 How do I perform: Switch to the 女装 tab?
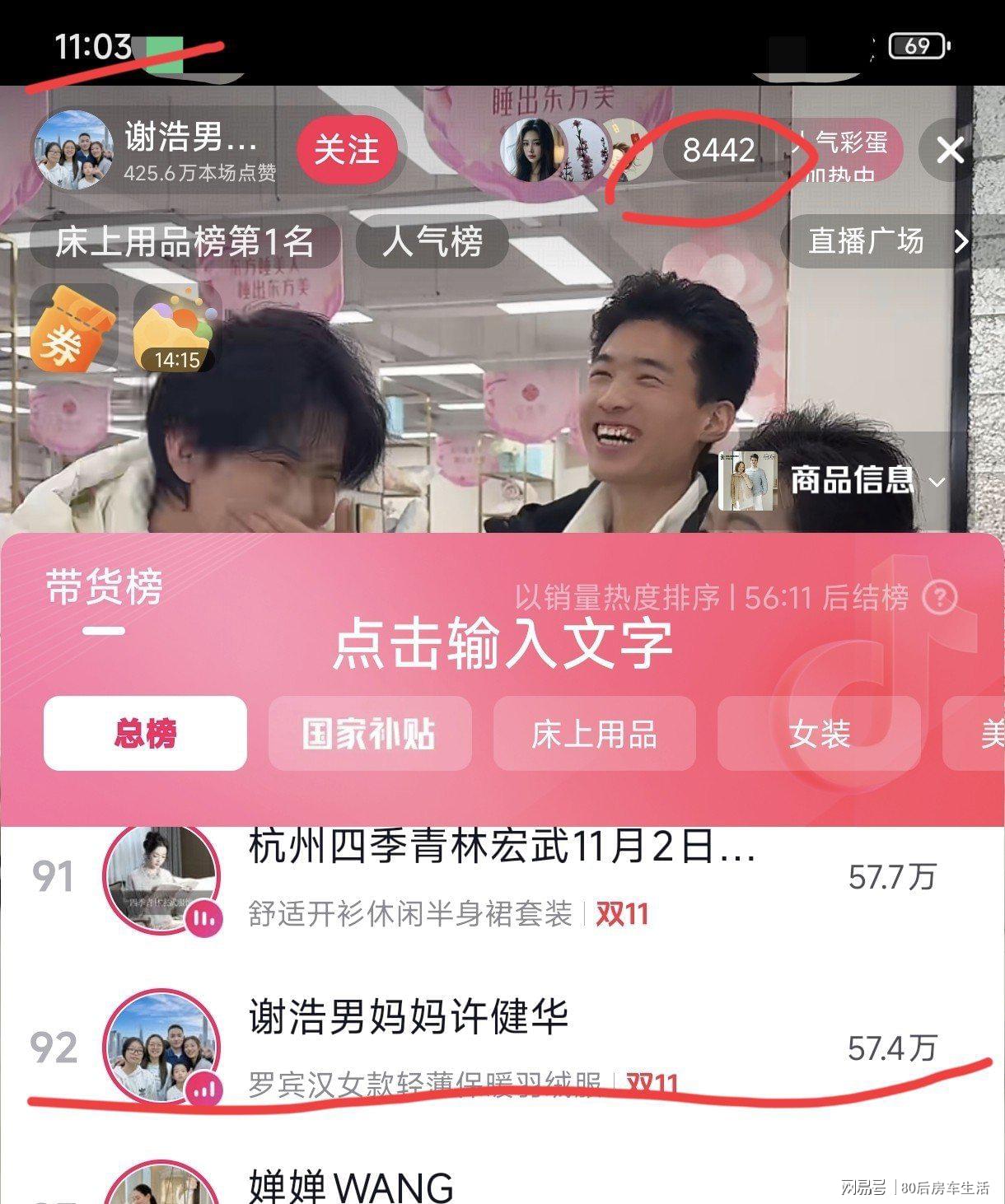pyautogui.click(x=818, y=733)
